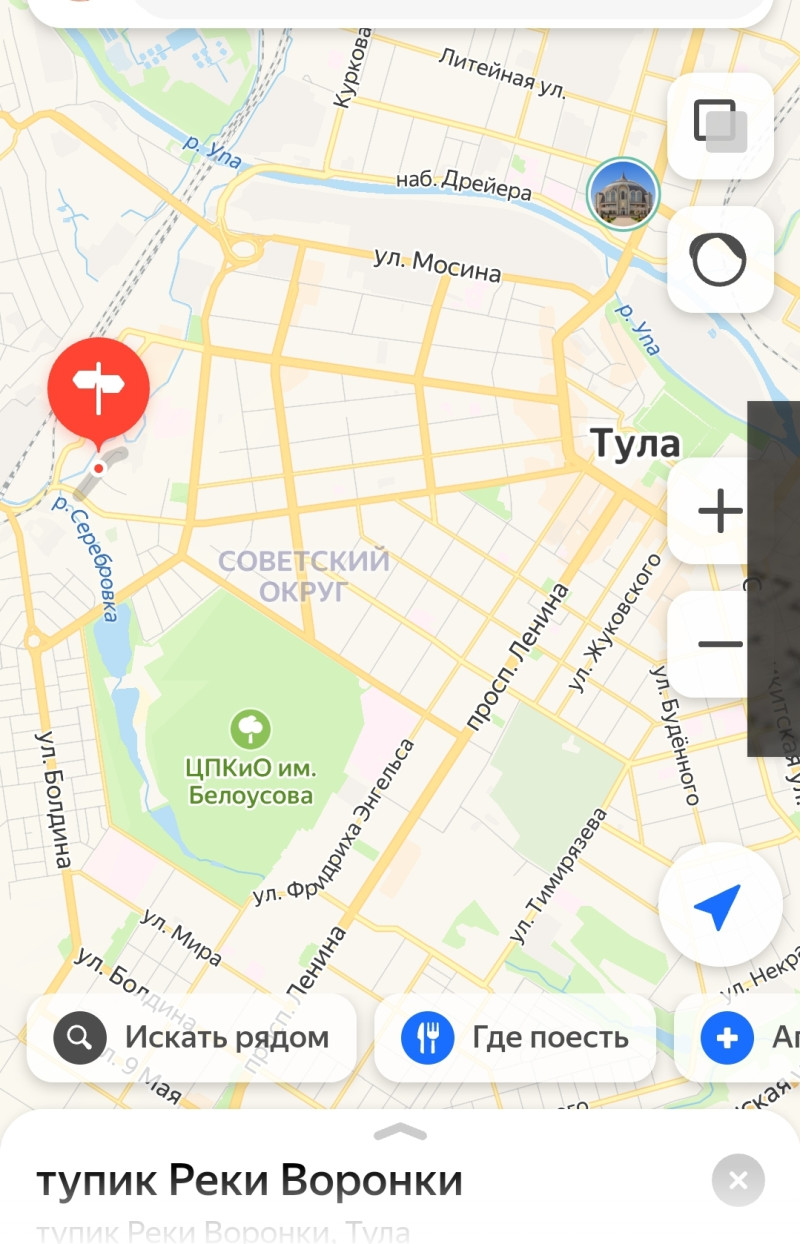This screenshot has width=800, height=1244.
Task: Open the map layers button
Action: pyautogui.click(x=720, y=126)
